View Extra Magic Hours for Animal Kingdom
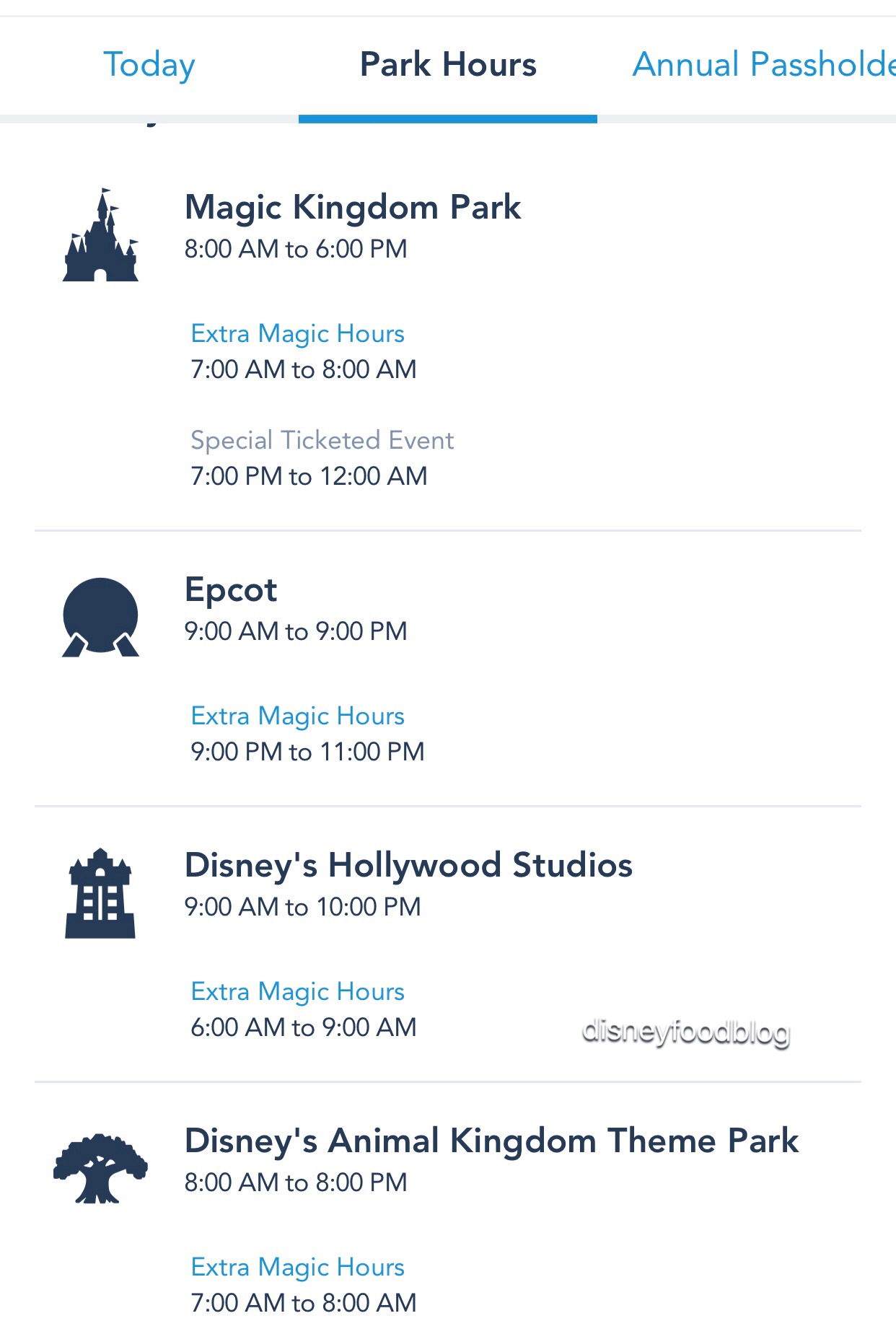The width and height of the screenshot is (896, 1321). point(297,1267)
